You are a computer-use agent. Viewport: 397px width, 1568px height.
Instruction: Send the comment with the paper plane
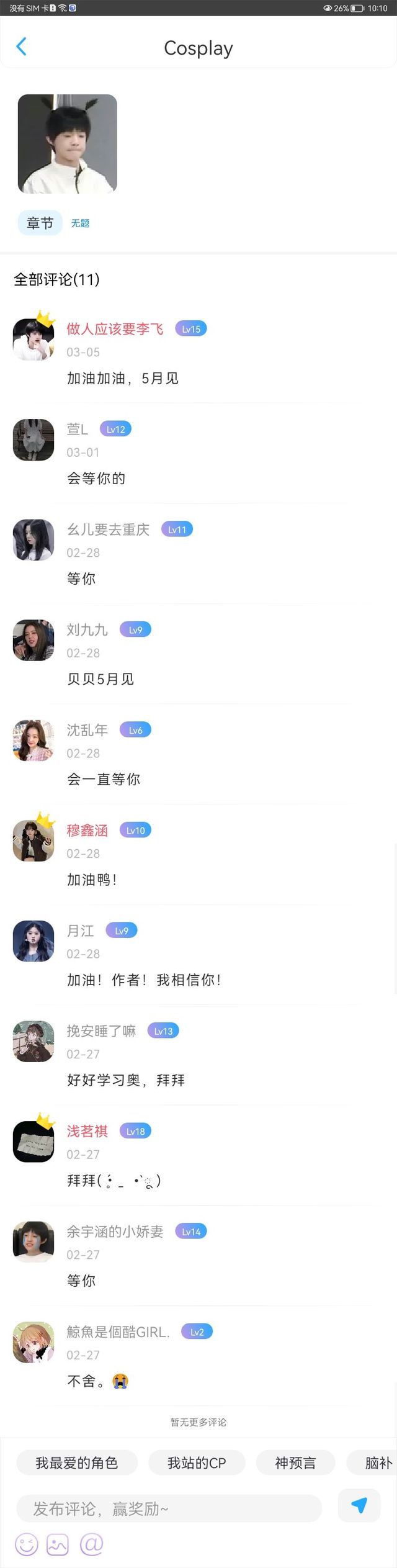(x=359, y=1505)
